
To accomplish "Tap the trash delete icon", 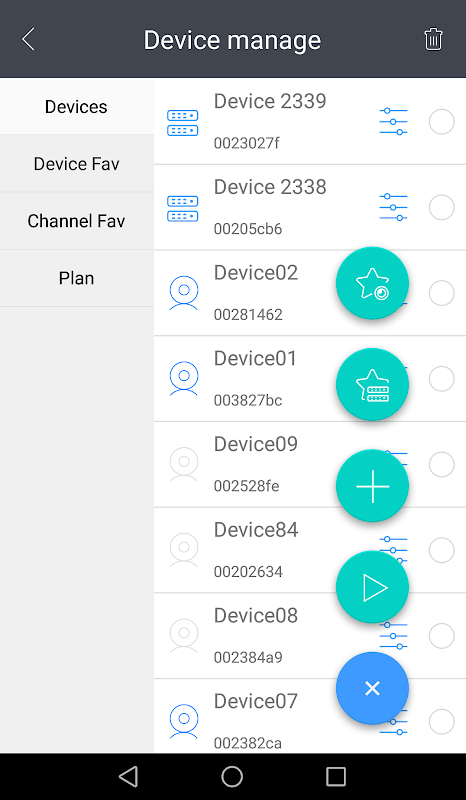I will tap(433, 39).
